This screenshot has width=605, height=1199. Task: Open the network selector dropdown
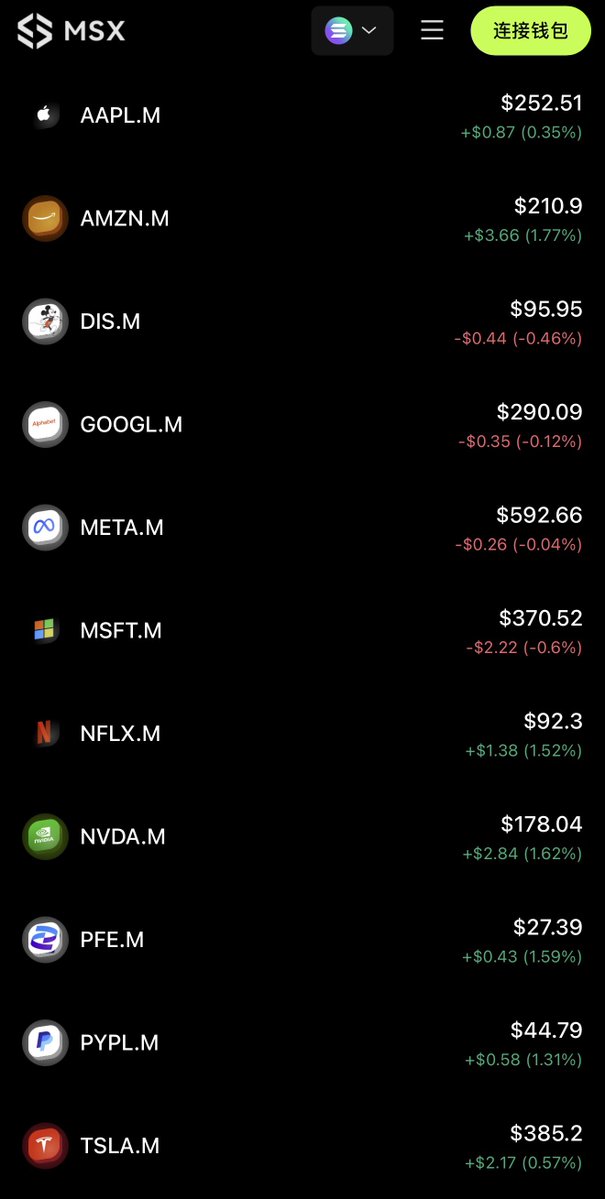(352, 31)
